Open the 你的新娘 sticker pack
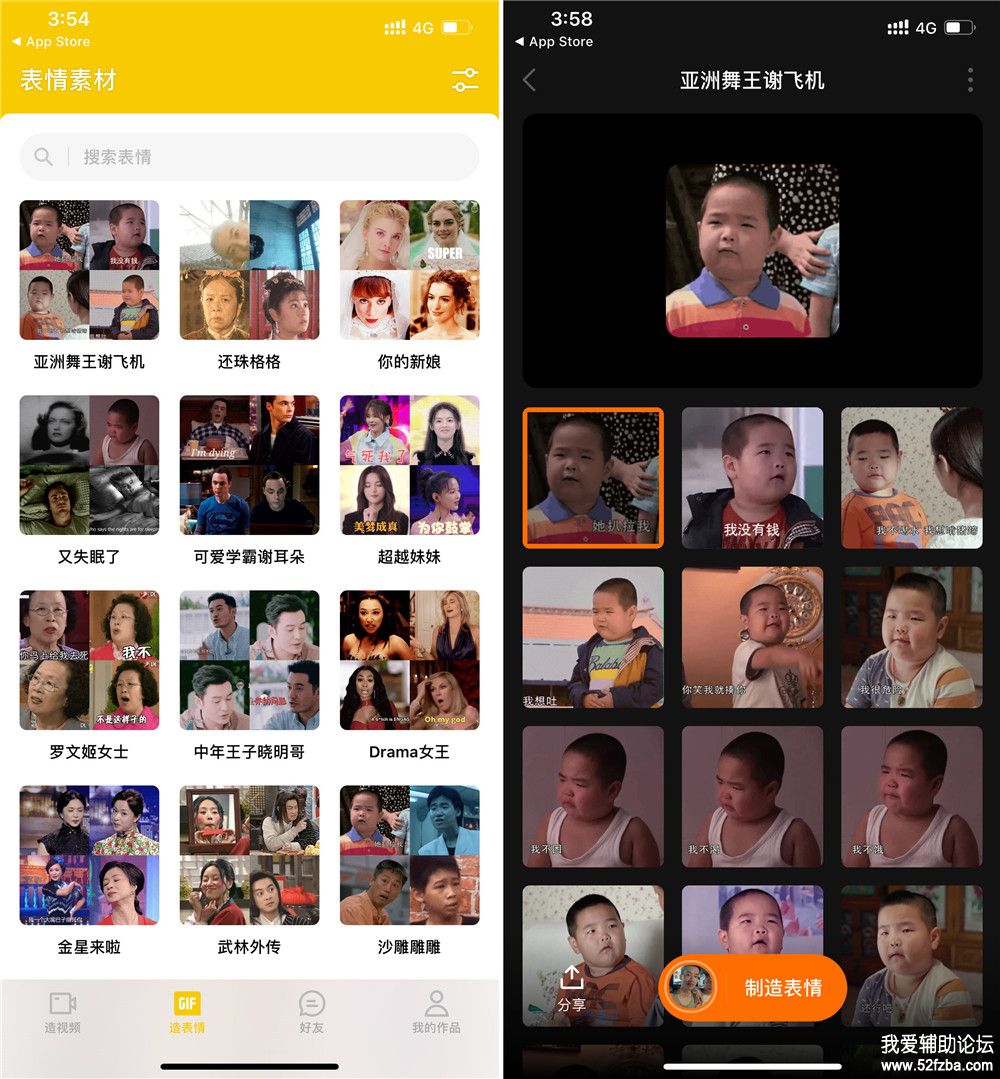This screenshot has height=1079, width=1000. click(409, 271)
